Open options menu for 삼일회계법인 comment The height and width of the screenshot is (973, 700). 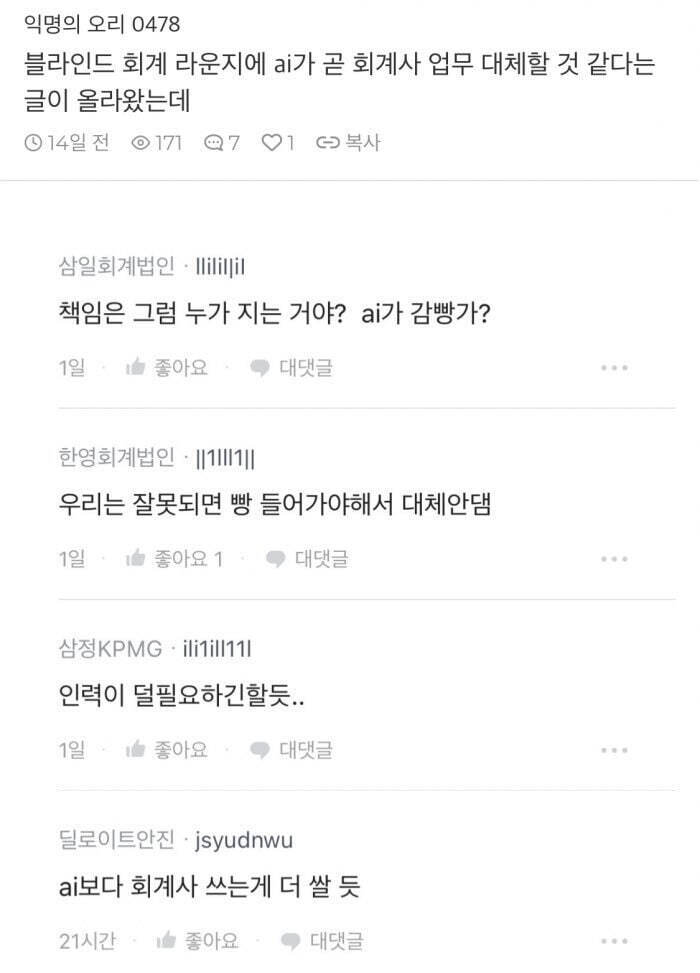click(x=615, y=368)
